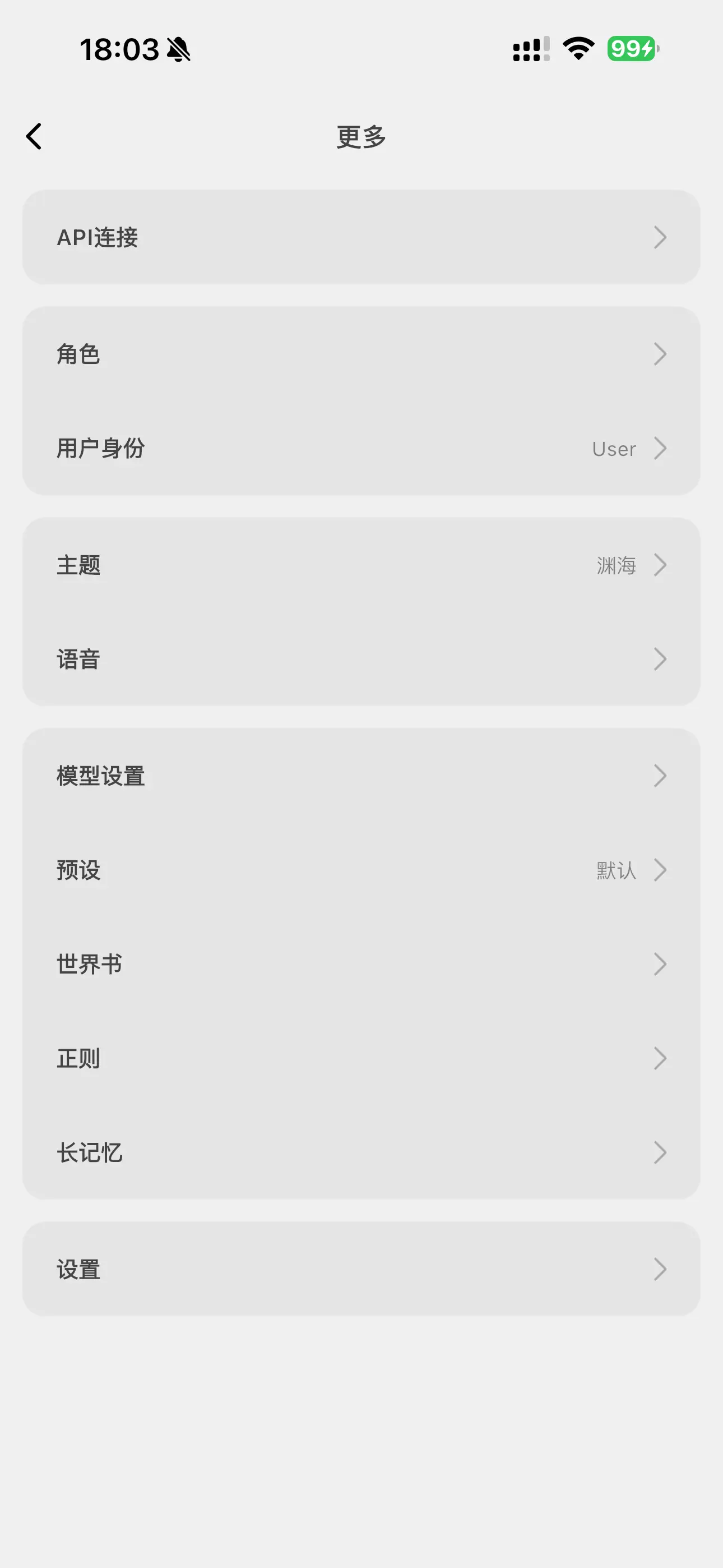Open the 预设 preset showing 默认

[361, 870]
